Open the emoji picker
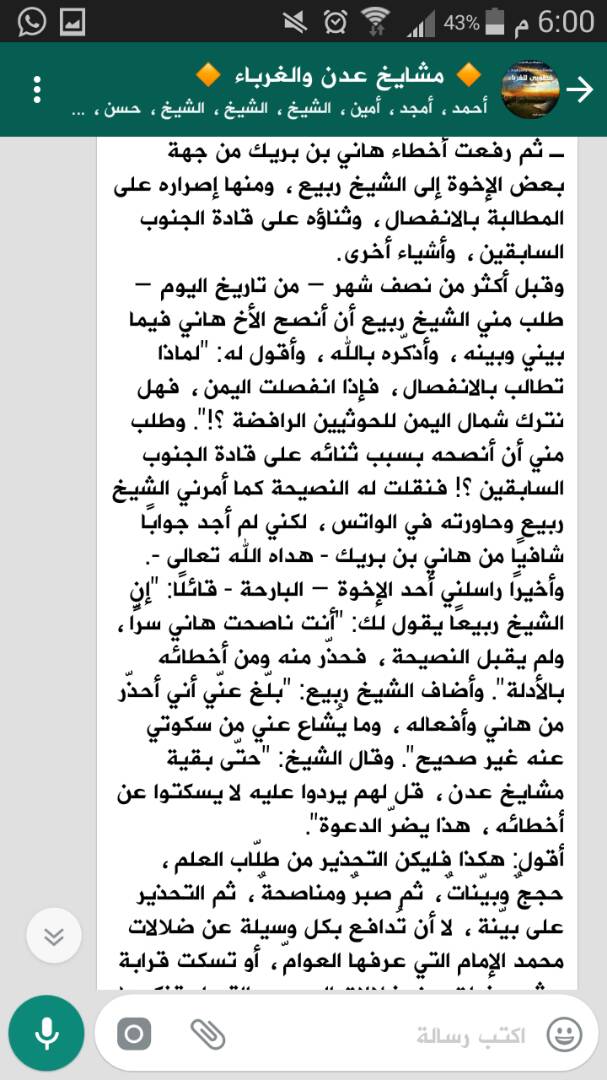The height and width of the screenshot is (1080, 607). coord(564,1035)
